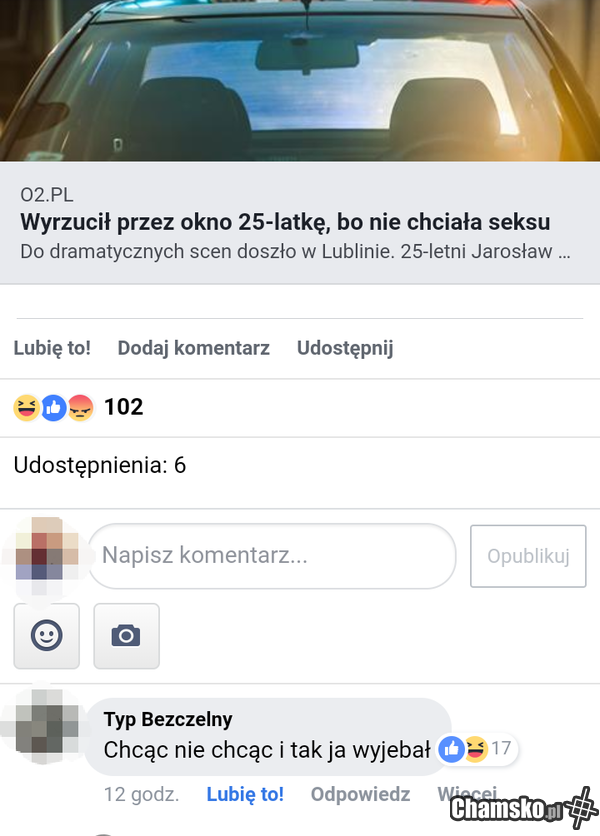Share the post via 'Udostępnij'

pos(344,348)
